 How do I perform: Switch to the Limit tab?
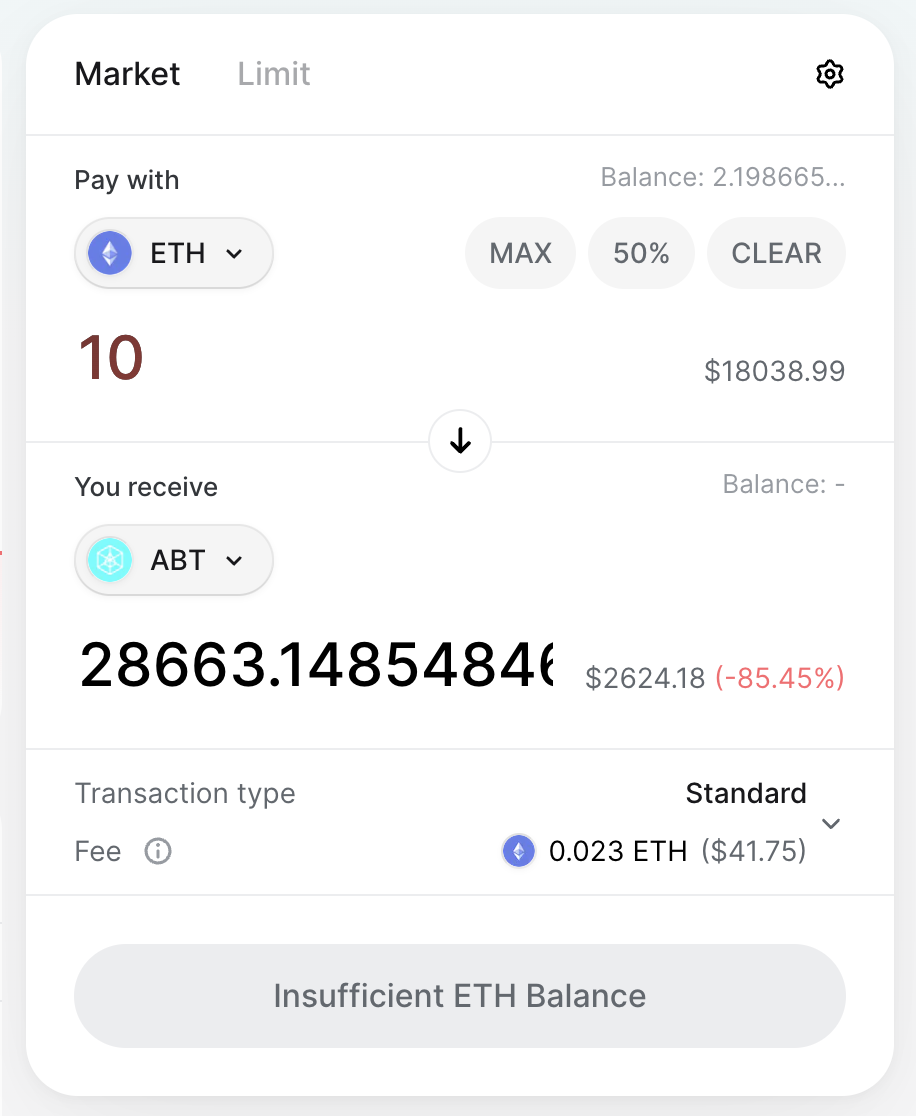[x=274, y=74]
